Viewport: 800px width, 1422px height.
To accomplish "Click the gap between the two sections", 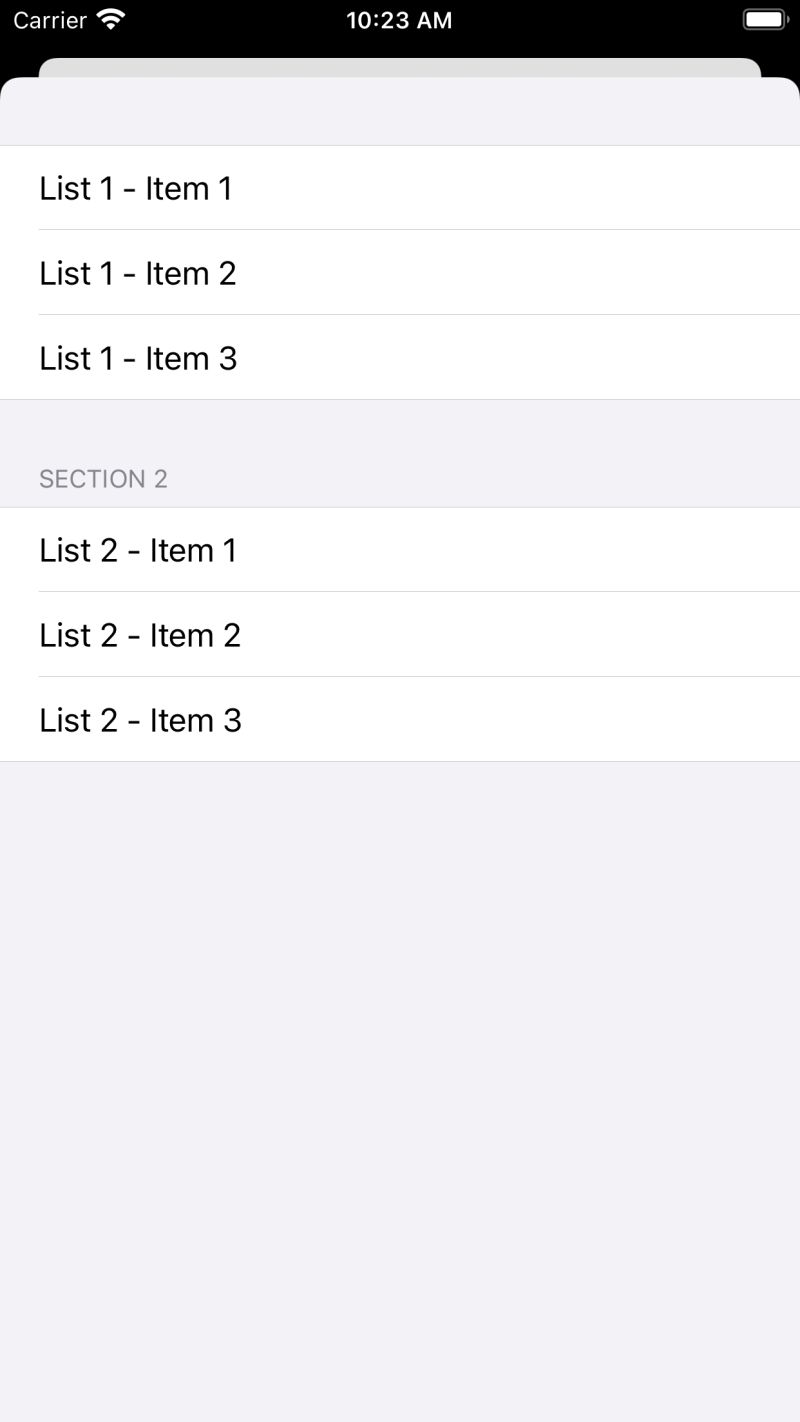I will pyautogui.click(x=400, y=425).
